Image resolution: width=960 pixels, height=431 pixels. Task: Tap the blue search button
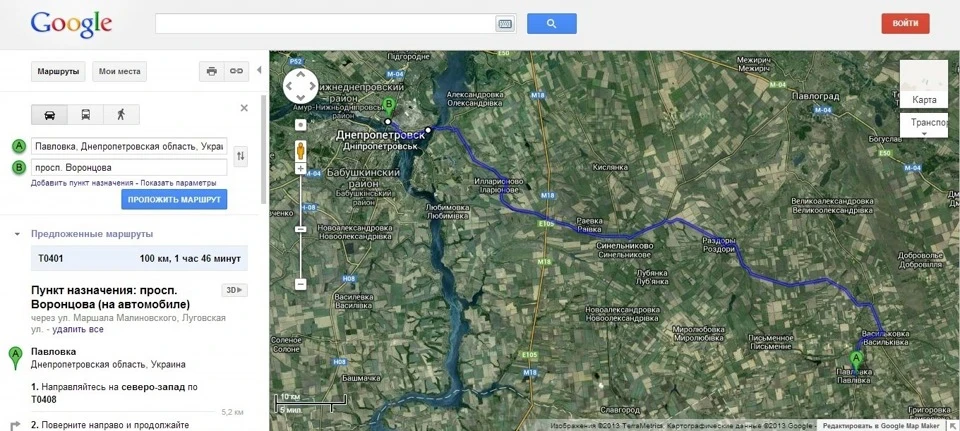click(552, 23)
